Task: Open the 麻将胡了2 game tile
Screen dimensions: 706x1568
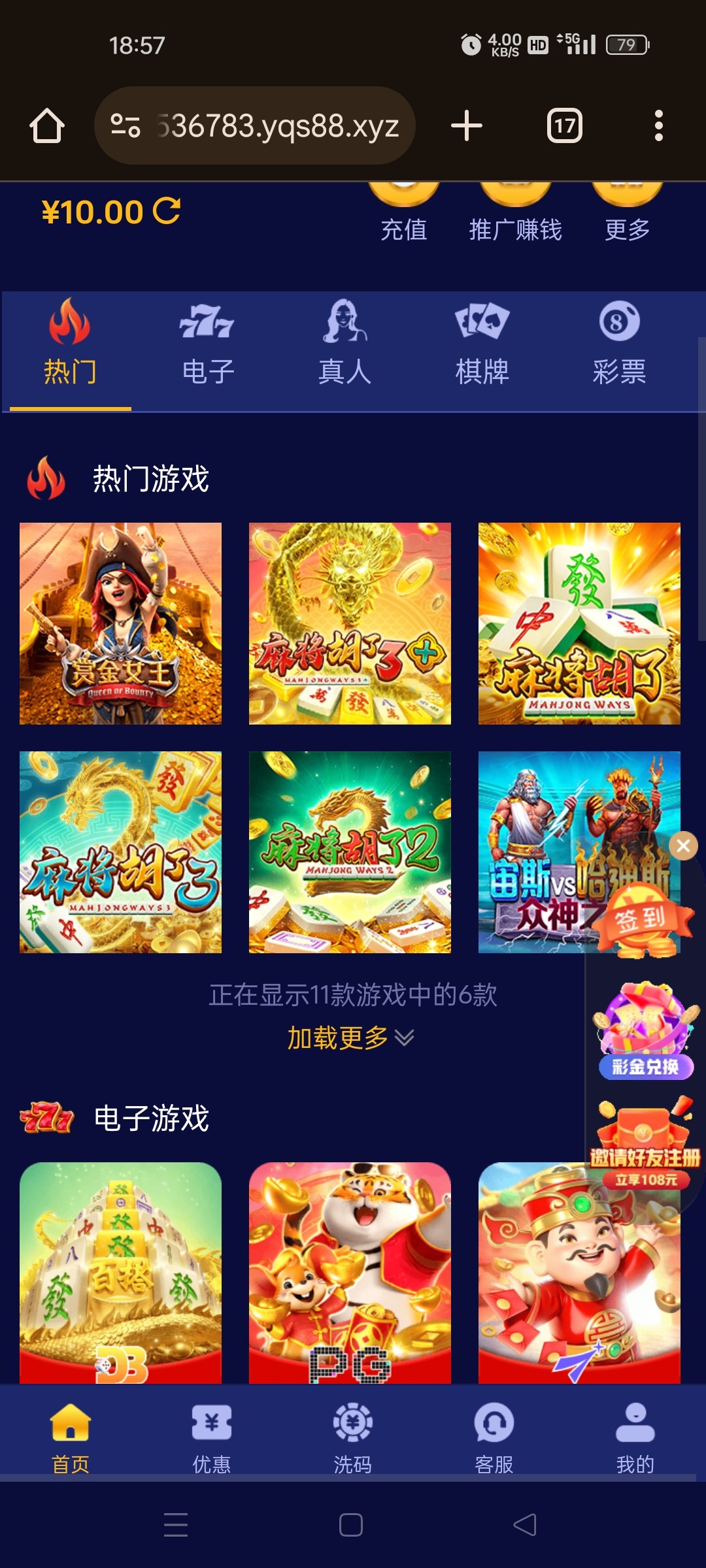Action: 350,852
